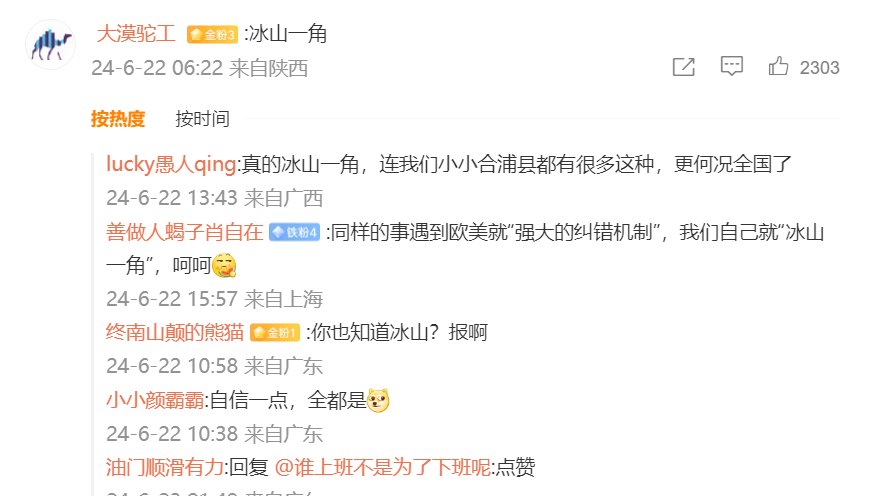Like 大漠驼工's comment

[x=779, y=67]
